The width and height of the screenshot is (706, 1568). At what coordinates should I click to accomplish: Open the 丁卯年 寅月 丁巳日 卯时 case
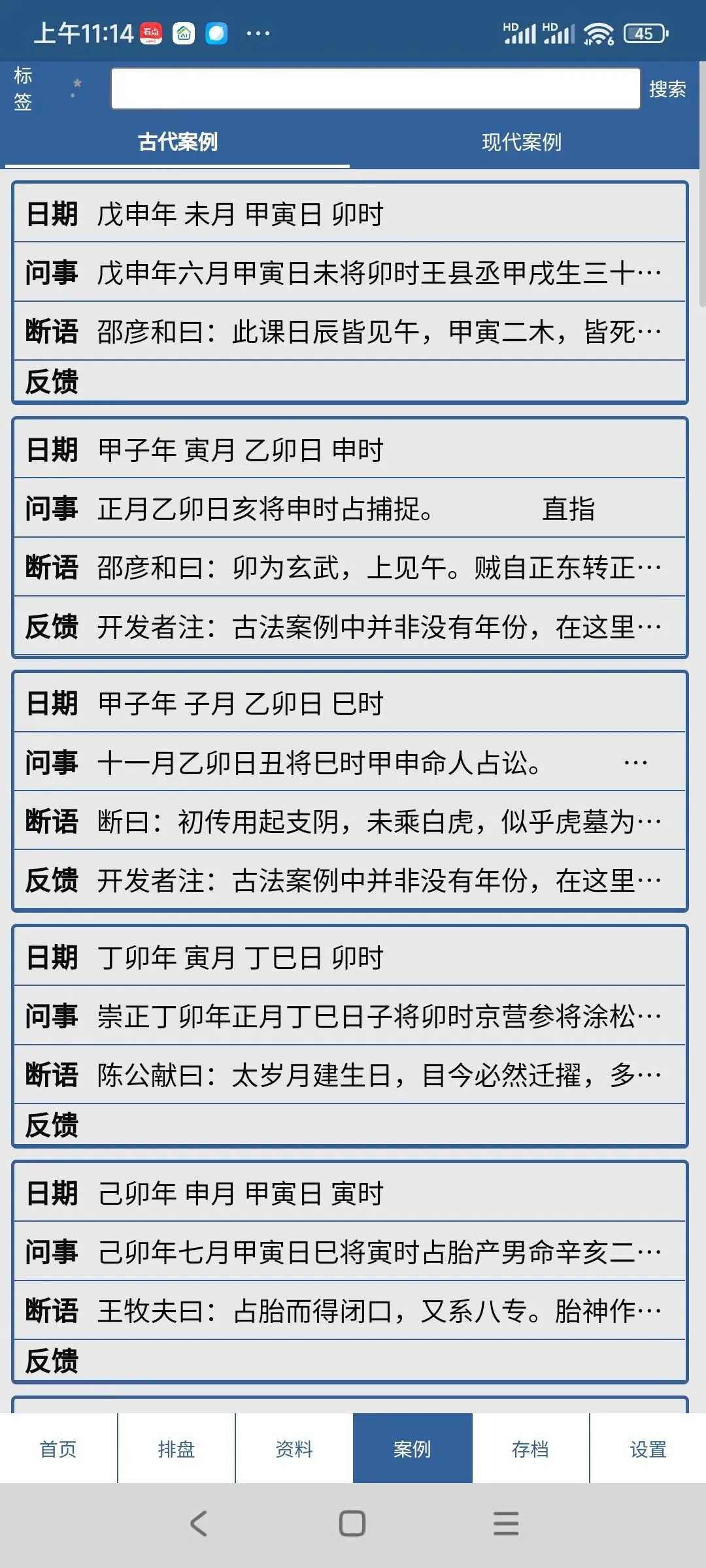(x=350, y=1036)
